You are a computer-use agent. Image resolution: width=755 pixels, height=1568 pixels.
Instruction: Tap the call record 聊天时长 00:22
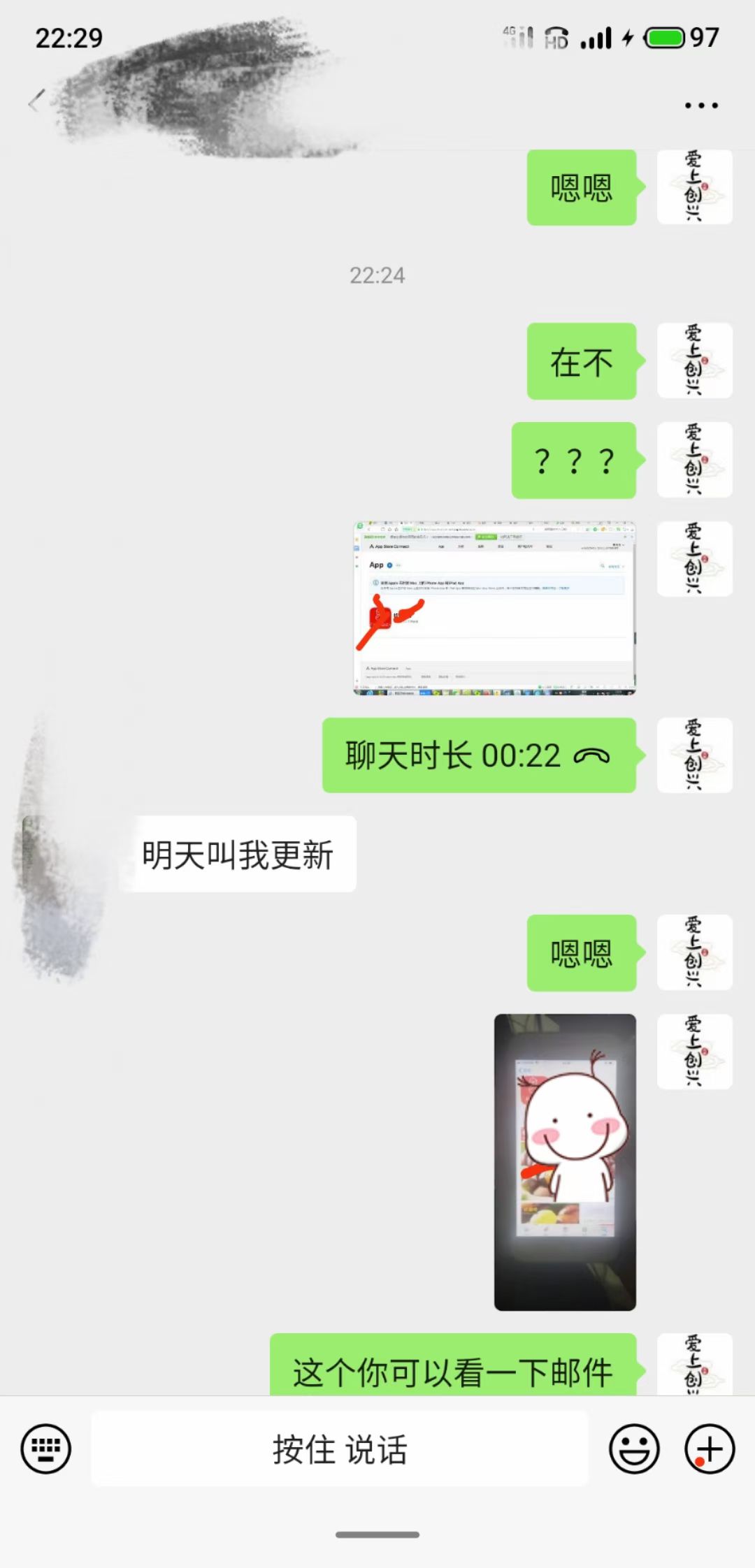click(478, 755)
